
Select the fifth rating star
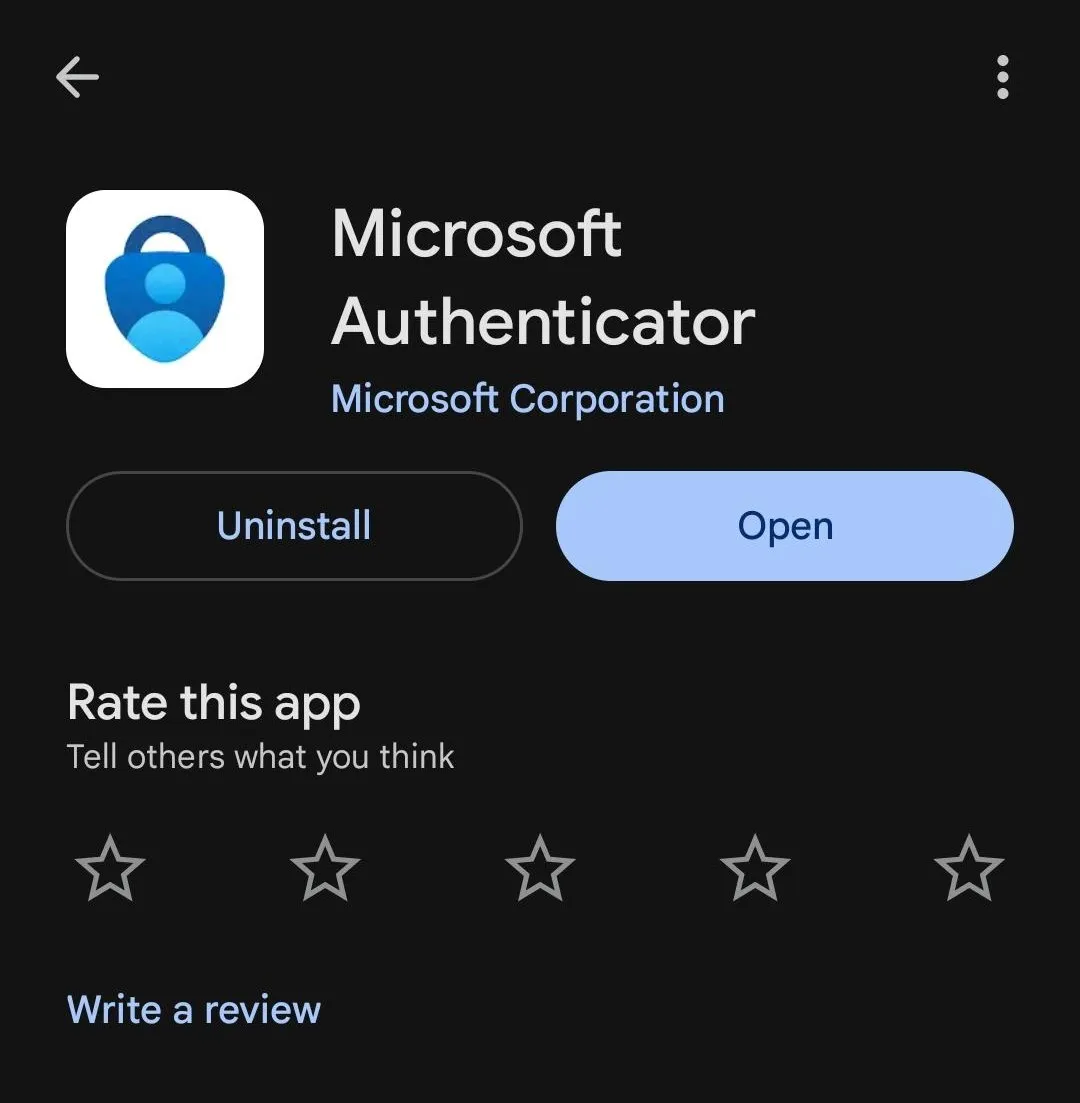coord(969,868)
